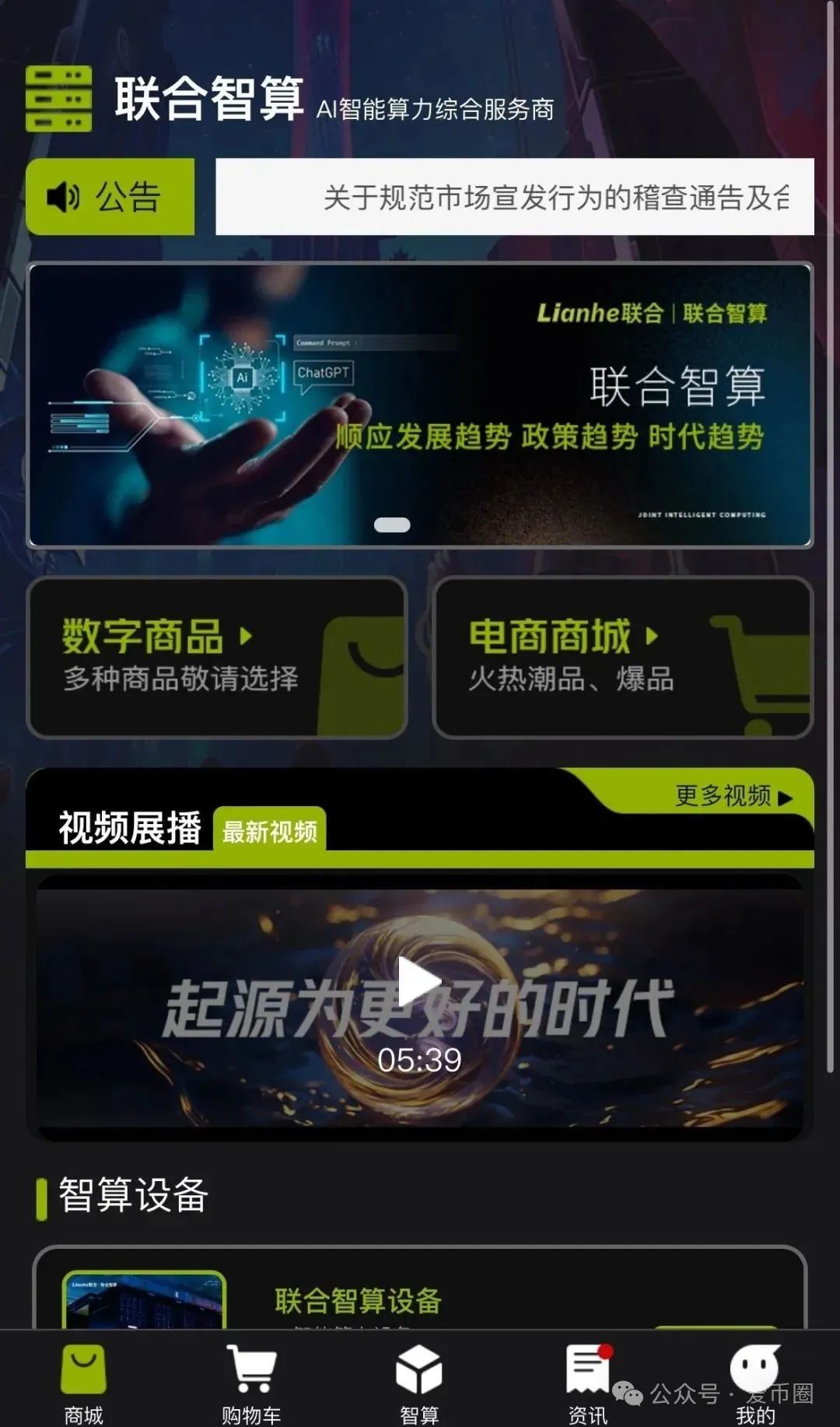Open the 公告 announcement button
Screen dimensions: 840x1427
[x=110, y=197]
